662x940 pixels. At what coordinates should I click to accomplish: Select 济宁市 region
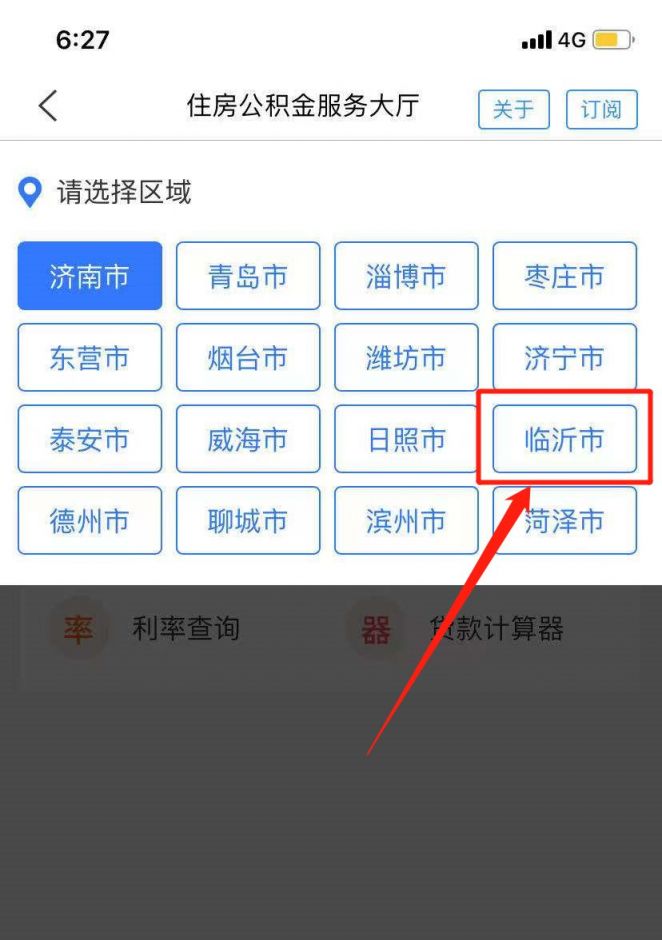click(x=564, y=357)
